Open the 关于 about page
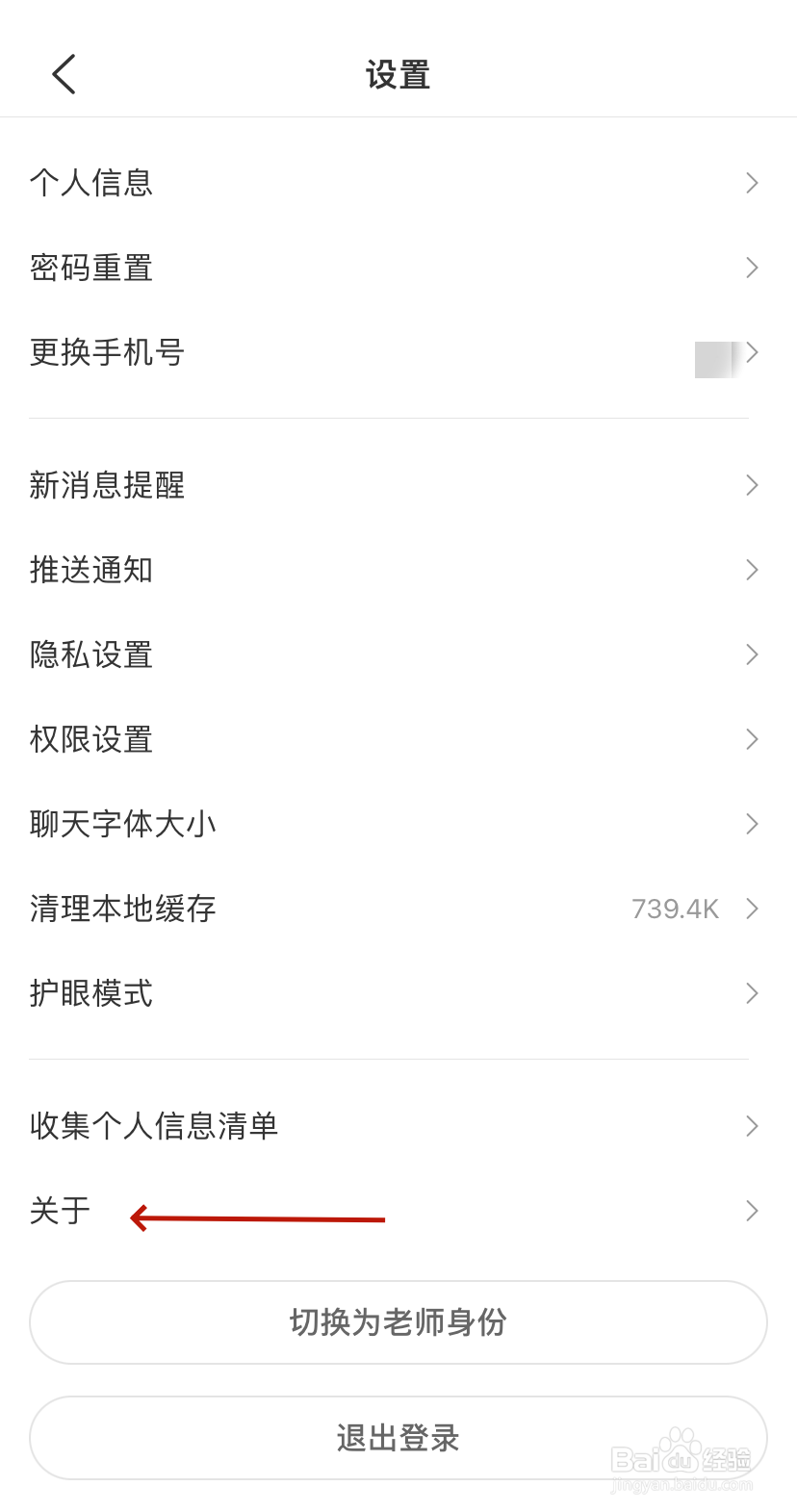797x1512 pixels. coord(61,1211)
